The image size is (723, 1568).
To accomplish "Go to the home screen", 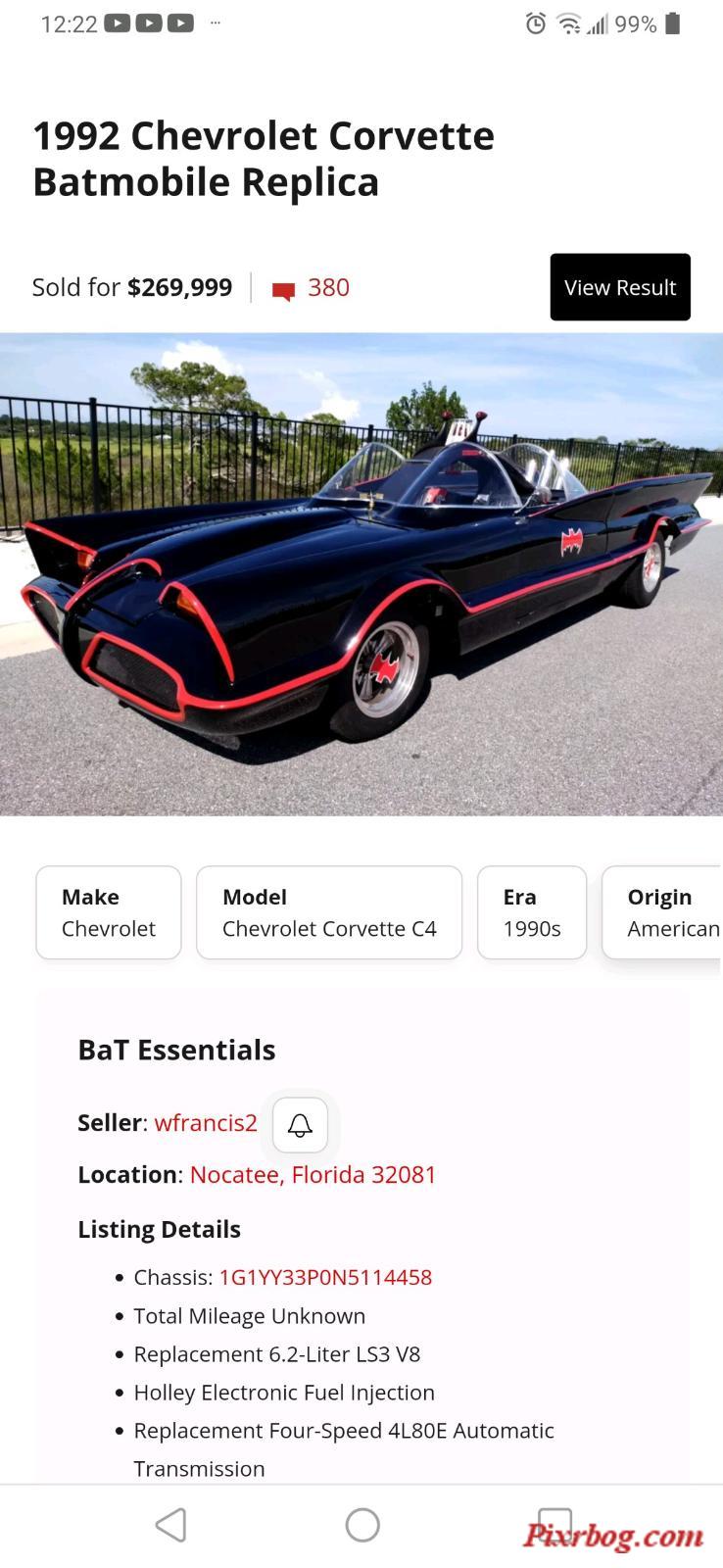I will click(x=362, y=1525).
